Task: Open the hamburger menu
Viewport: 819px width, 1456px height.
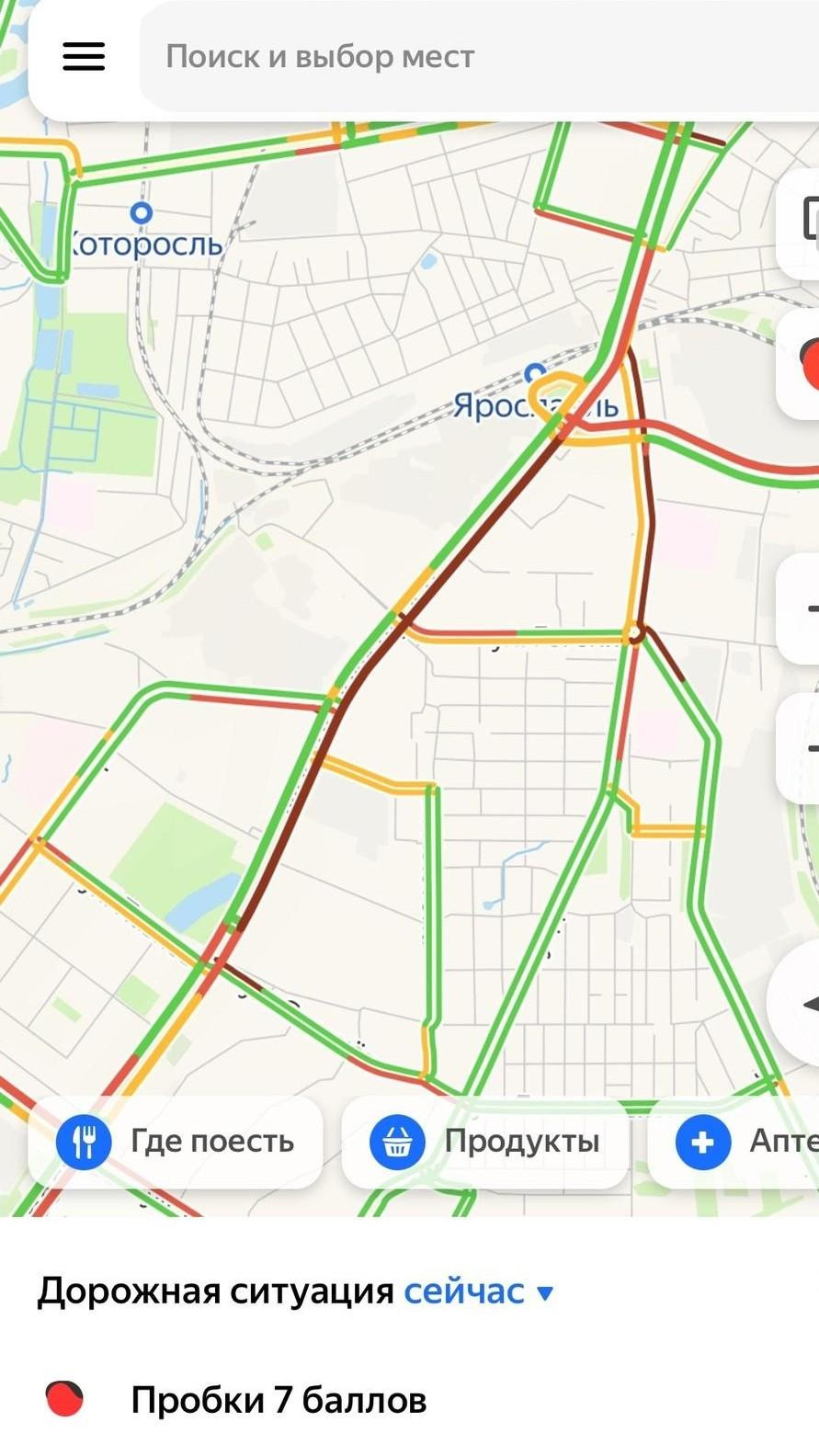Action: point(84,57)
